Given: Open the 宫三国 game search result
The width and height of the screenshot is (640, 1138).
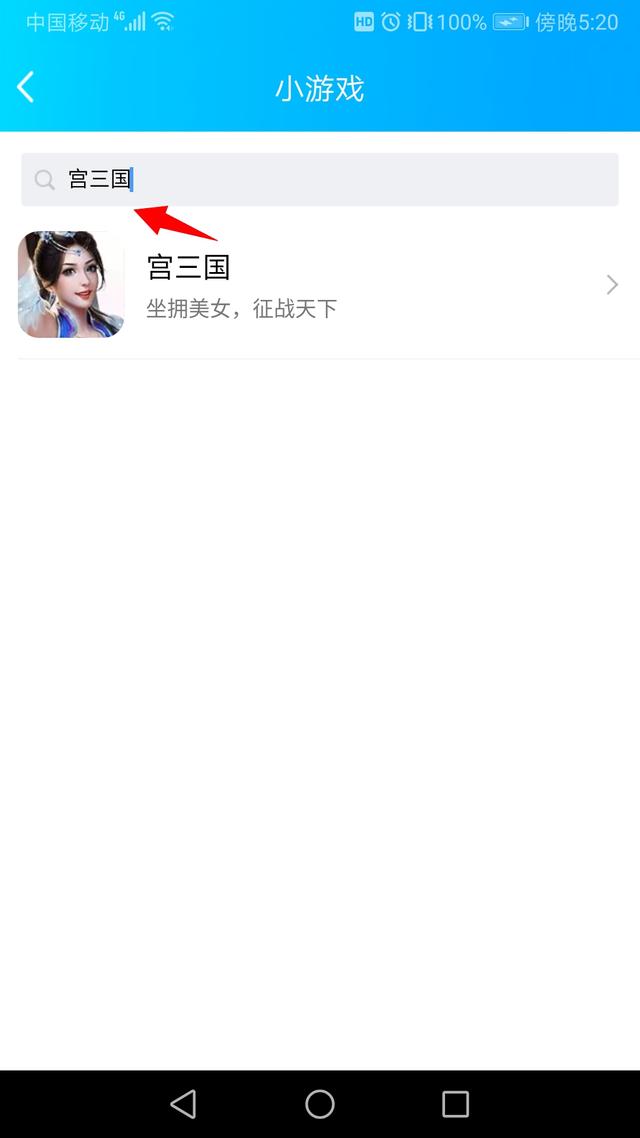Looking at the screenshot, I should click(320, 284).
